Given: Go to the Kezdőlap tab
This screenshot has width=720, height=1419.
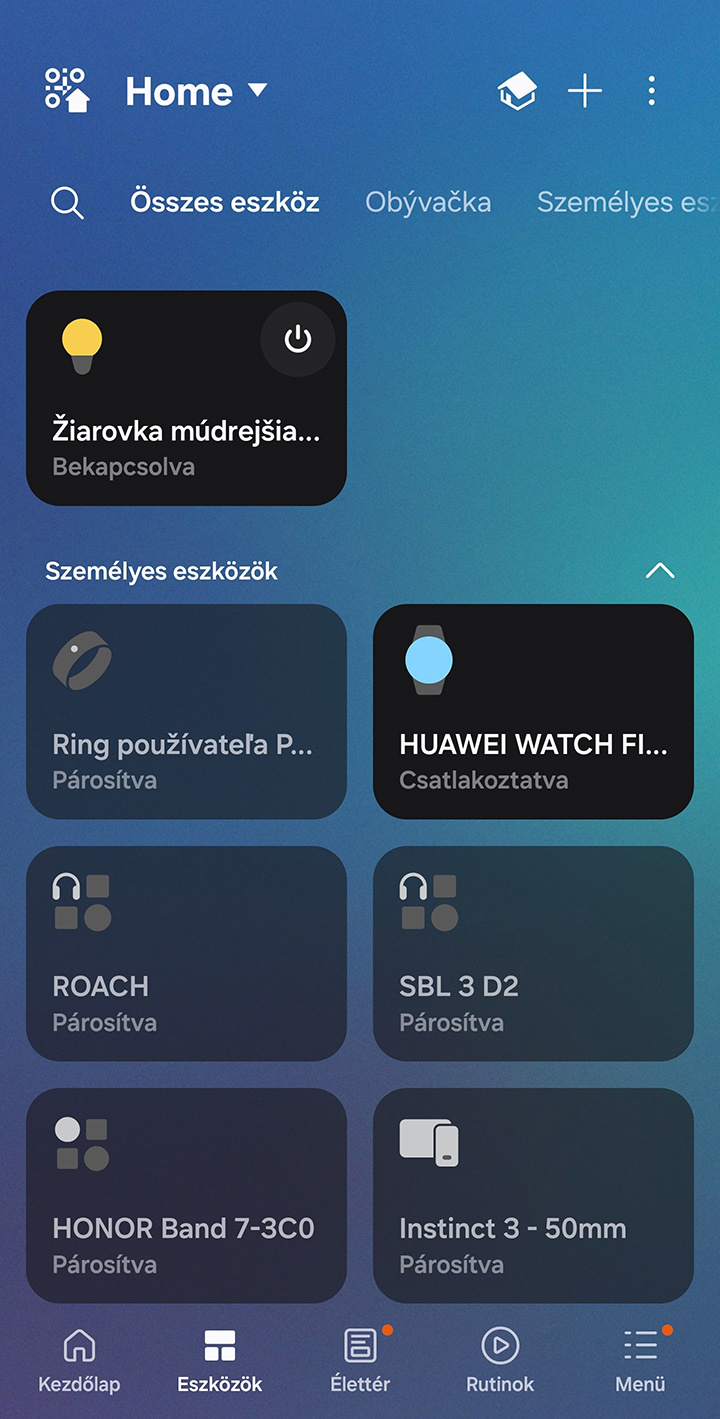Looking at the screenshot, I should pos(79,1360).
